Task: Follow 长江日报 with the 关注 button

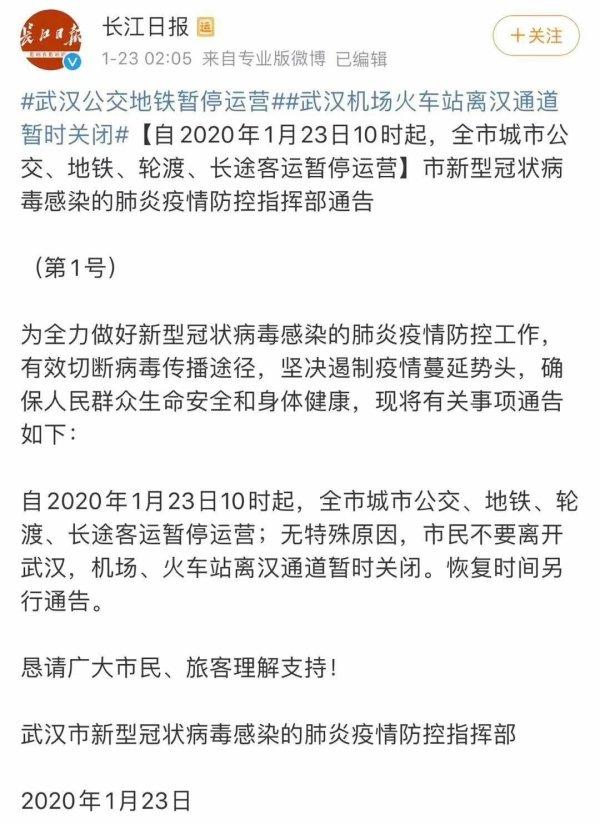Action: pos(536,36)
